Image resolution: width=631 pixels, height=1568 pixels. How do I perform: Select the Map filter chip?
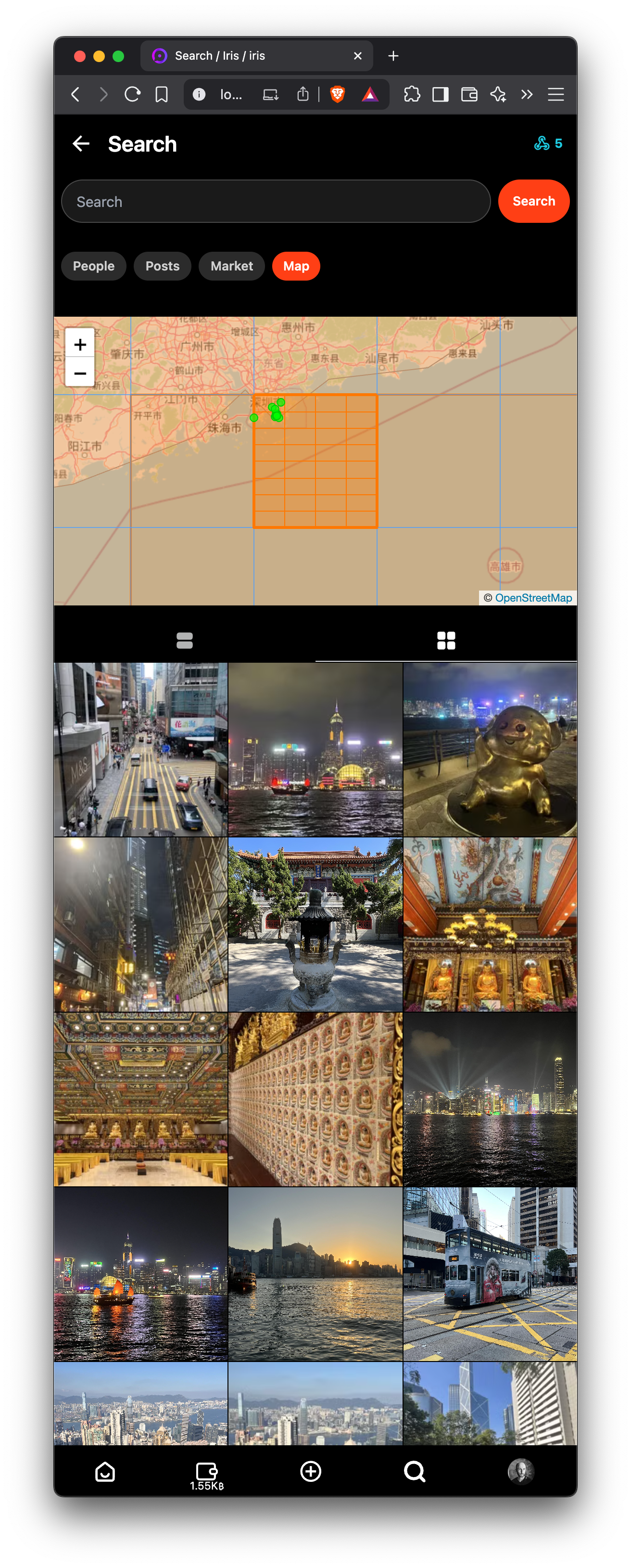click(x=296, y=266)
